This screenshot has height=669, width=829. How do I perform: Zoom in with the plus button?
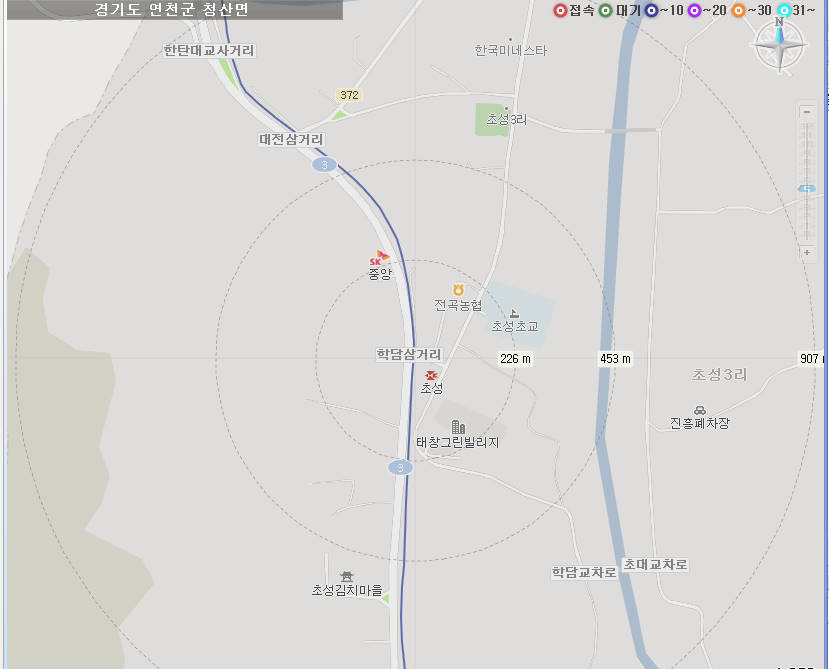coord(807,253)
